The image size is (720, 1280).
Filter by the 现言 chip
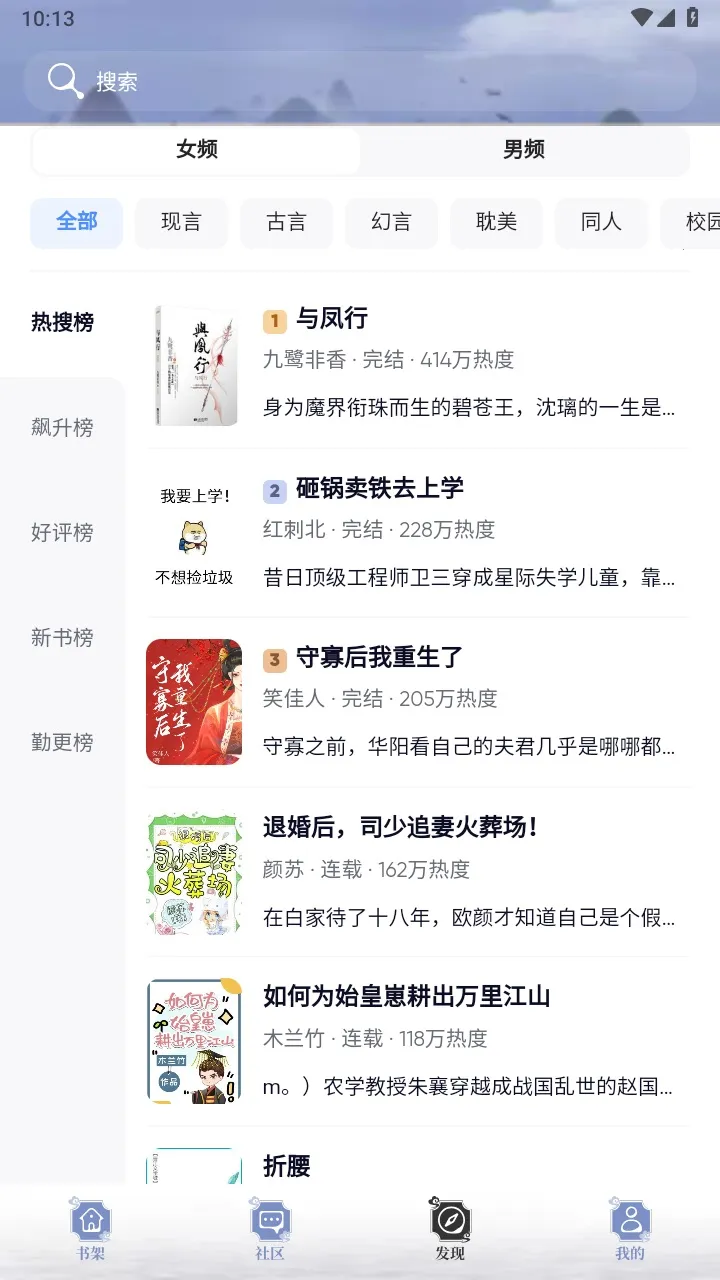(181, 222)
